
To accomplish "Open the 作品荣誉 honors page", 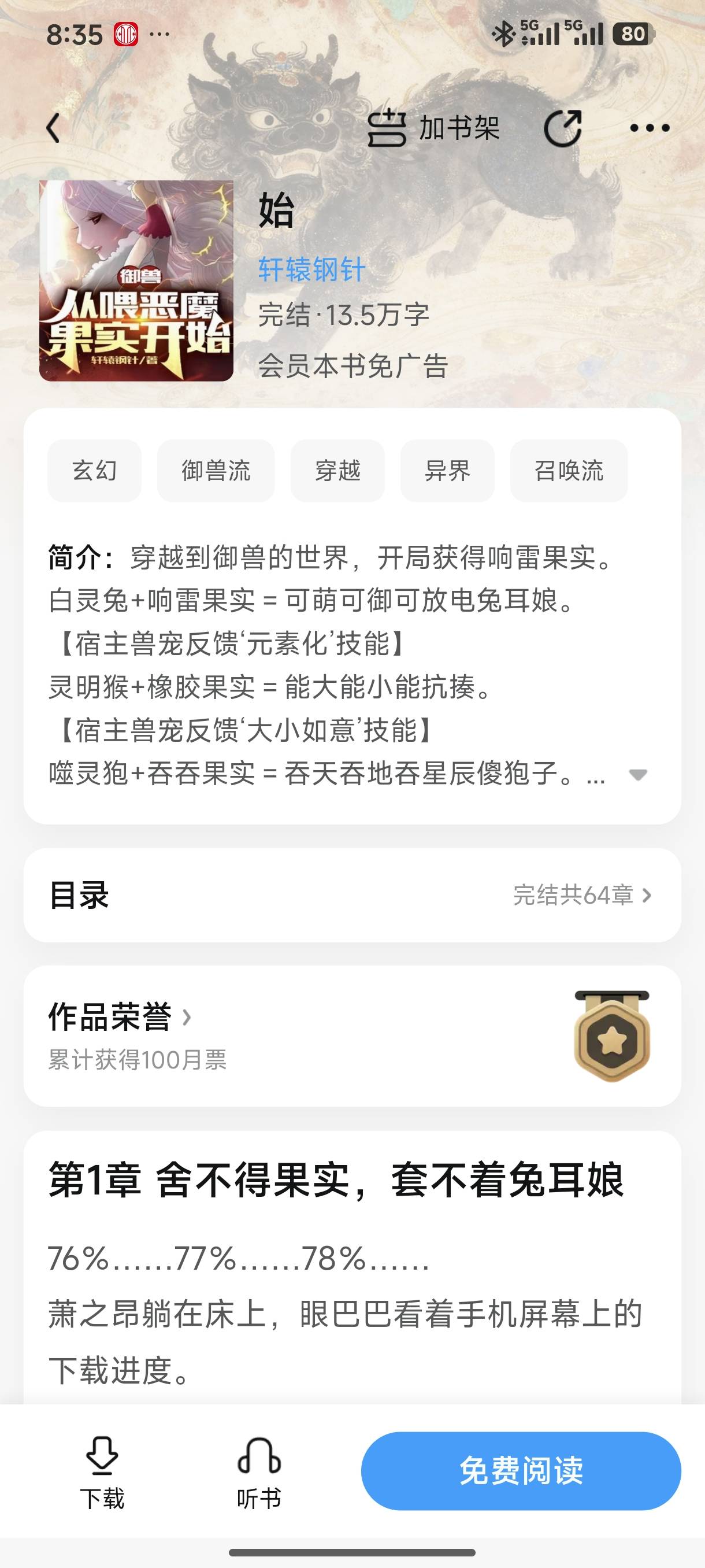I will click(x=119, y=1017).
